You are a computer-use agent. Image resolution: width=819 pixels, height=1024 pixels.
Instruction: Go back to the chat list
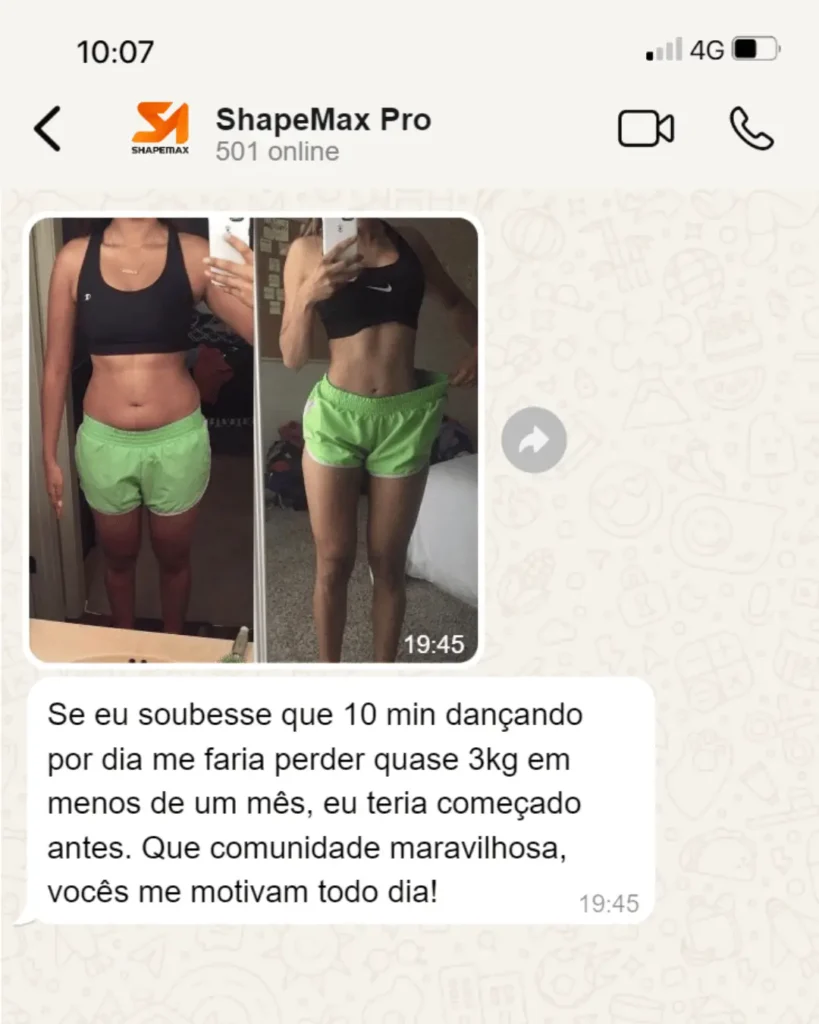pyautogui.click(x=47, y=130)
